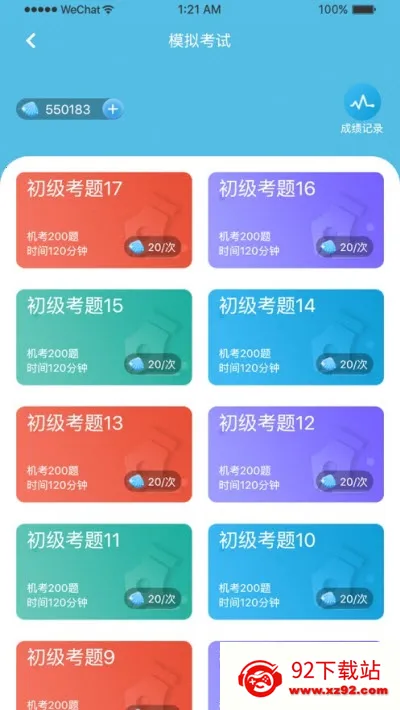Screen dimensions: 400x710
Task: Open 初级考题14 exam
Action: coord(296,337)
